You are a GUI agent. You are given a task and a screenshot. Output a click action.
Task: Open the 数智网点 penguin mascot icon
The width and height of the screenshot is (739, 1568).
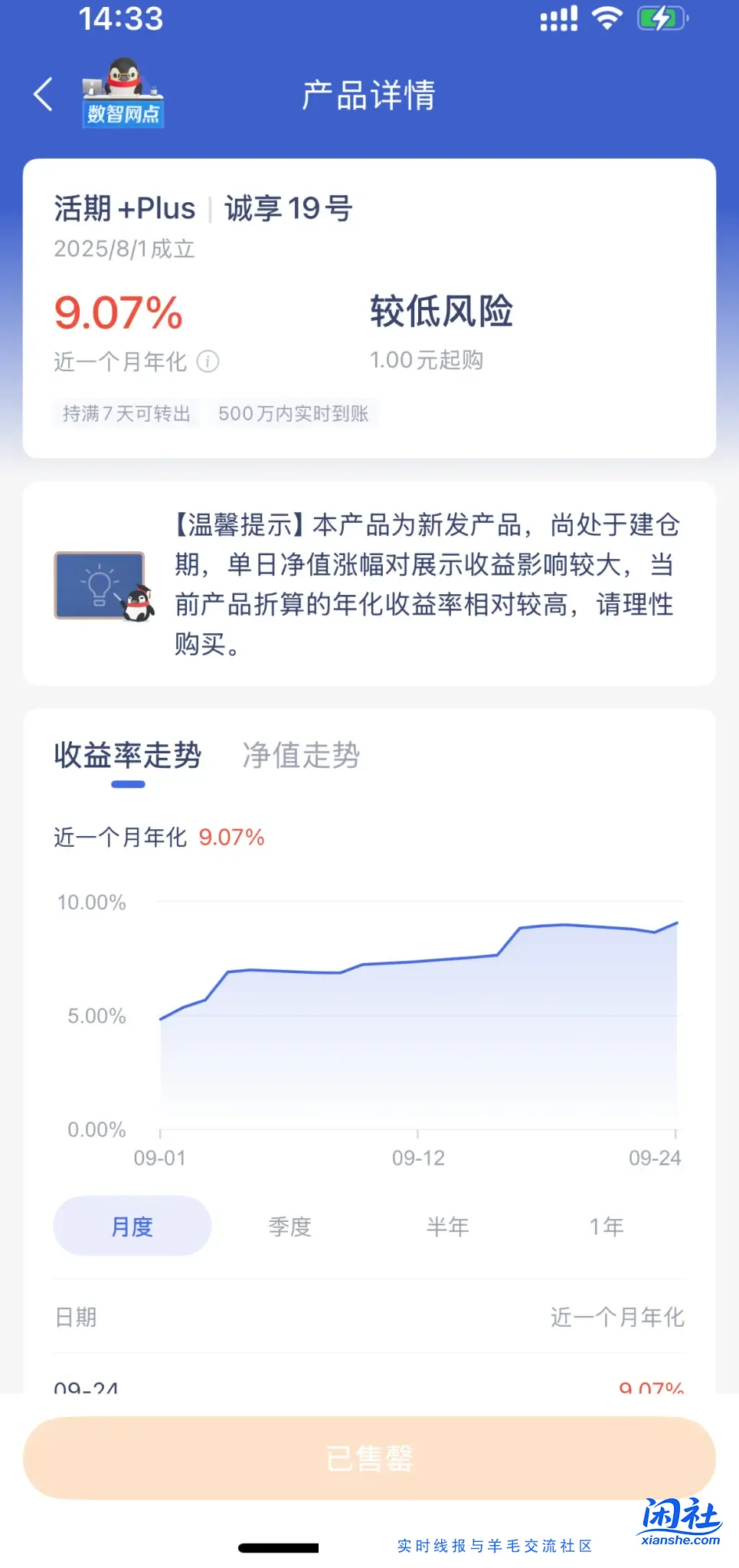click(123, 92)
